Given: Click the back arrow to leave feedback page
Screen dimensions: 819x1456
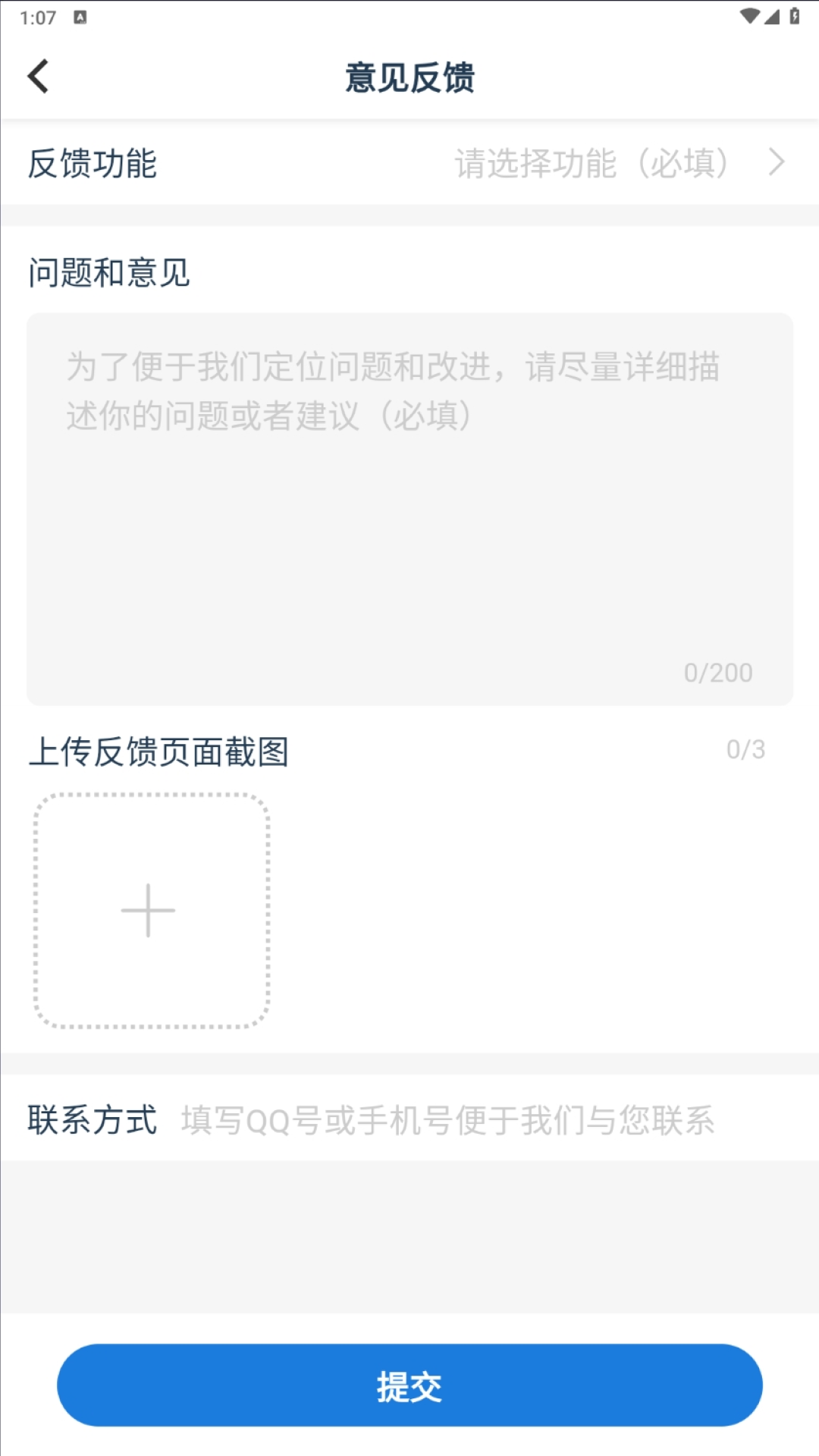Looking at the screenshot, I should coord(38,77).
